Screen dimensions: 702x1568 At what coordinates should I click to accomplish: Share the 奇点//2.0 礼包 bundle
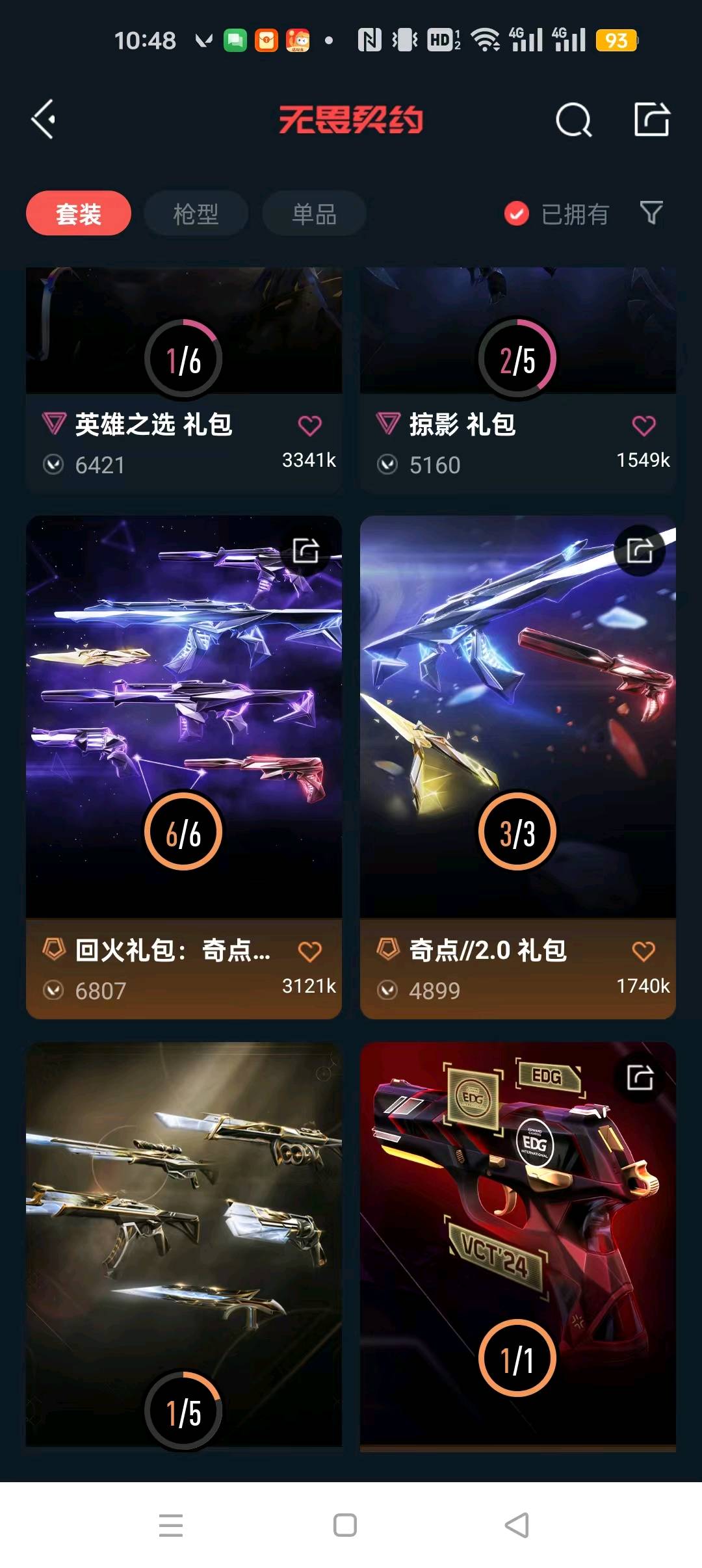(x=640, y=551)
